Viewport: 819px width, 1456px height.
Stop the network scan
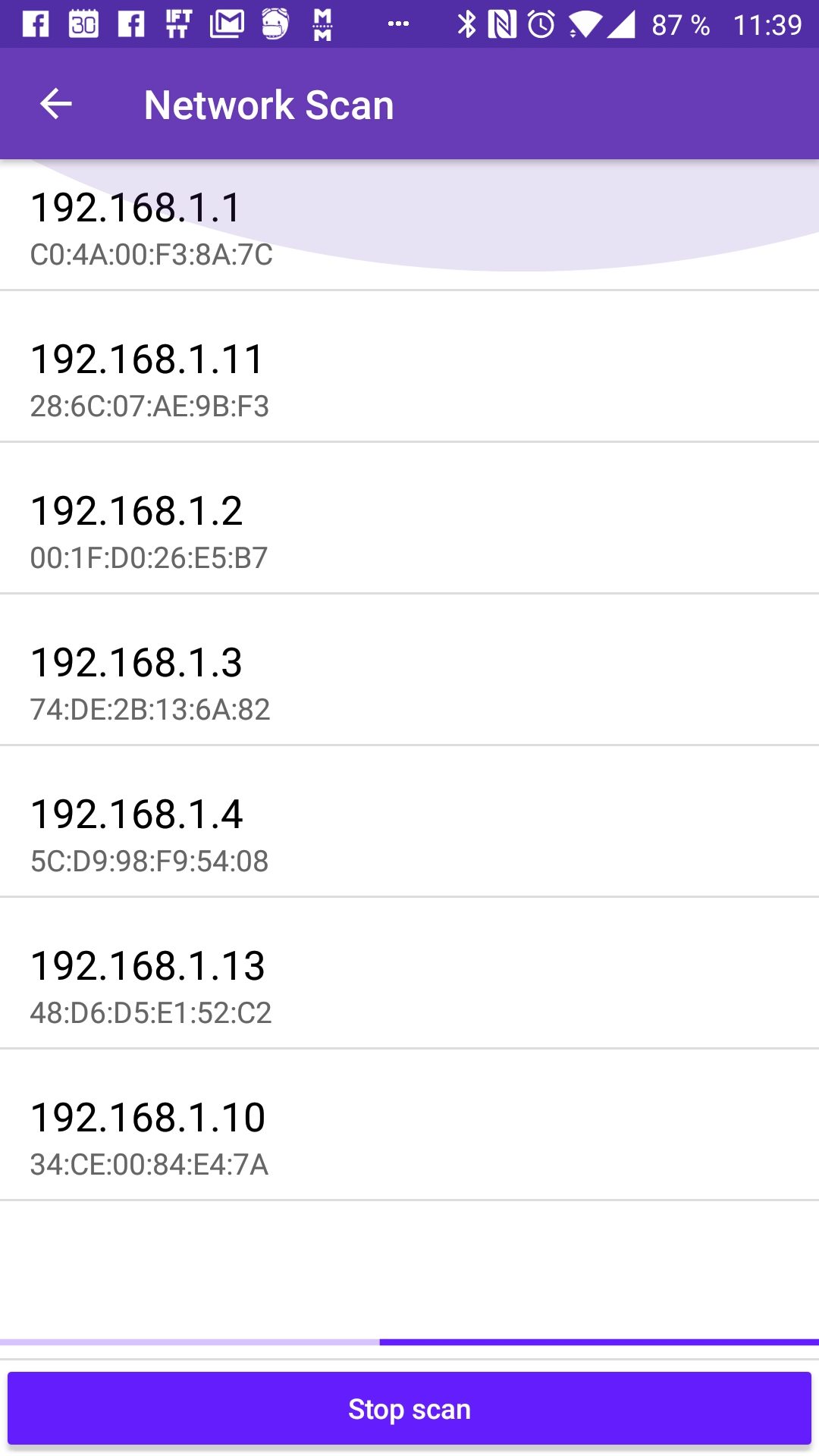coord(409,1408)
